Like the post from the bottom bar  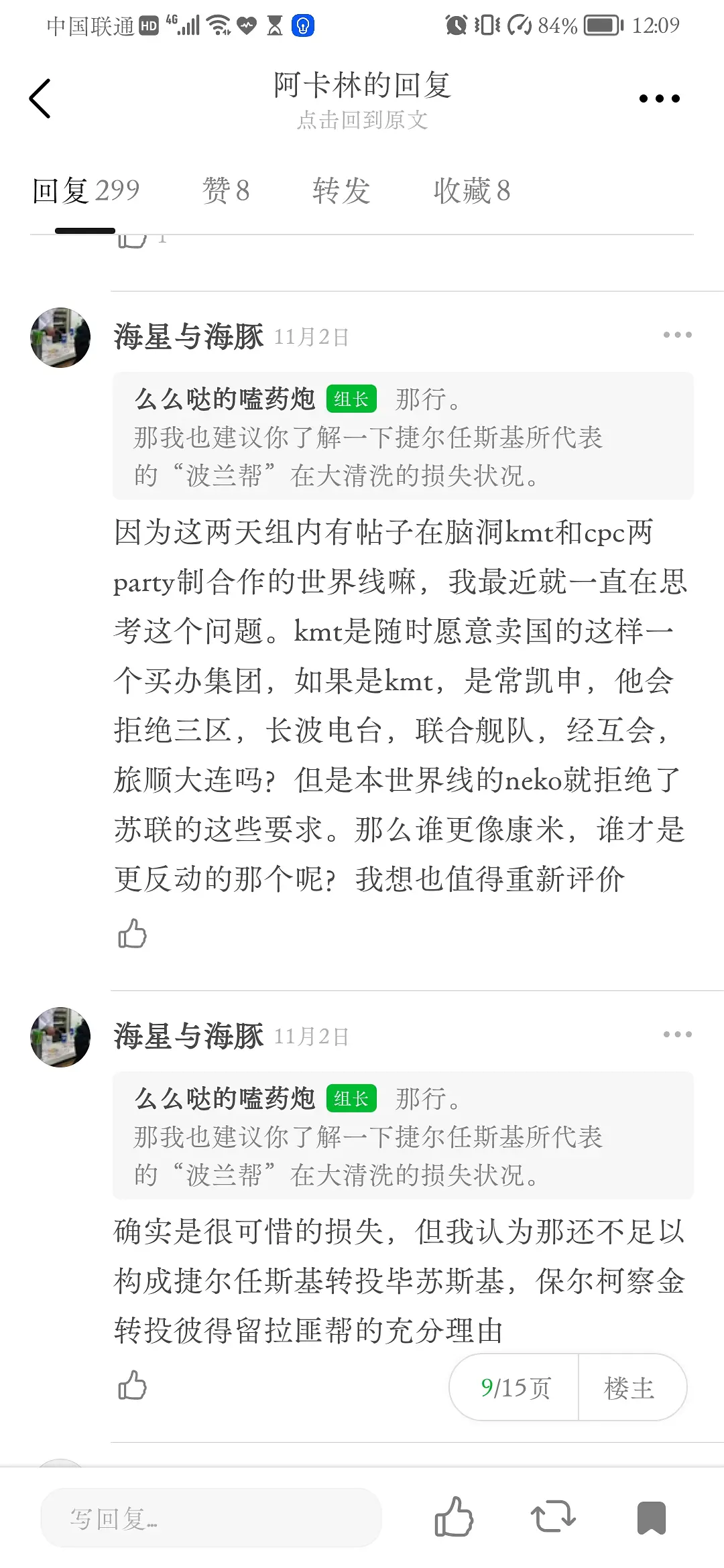[x=454, y=1517]
